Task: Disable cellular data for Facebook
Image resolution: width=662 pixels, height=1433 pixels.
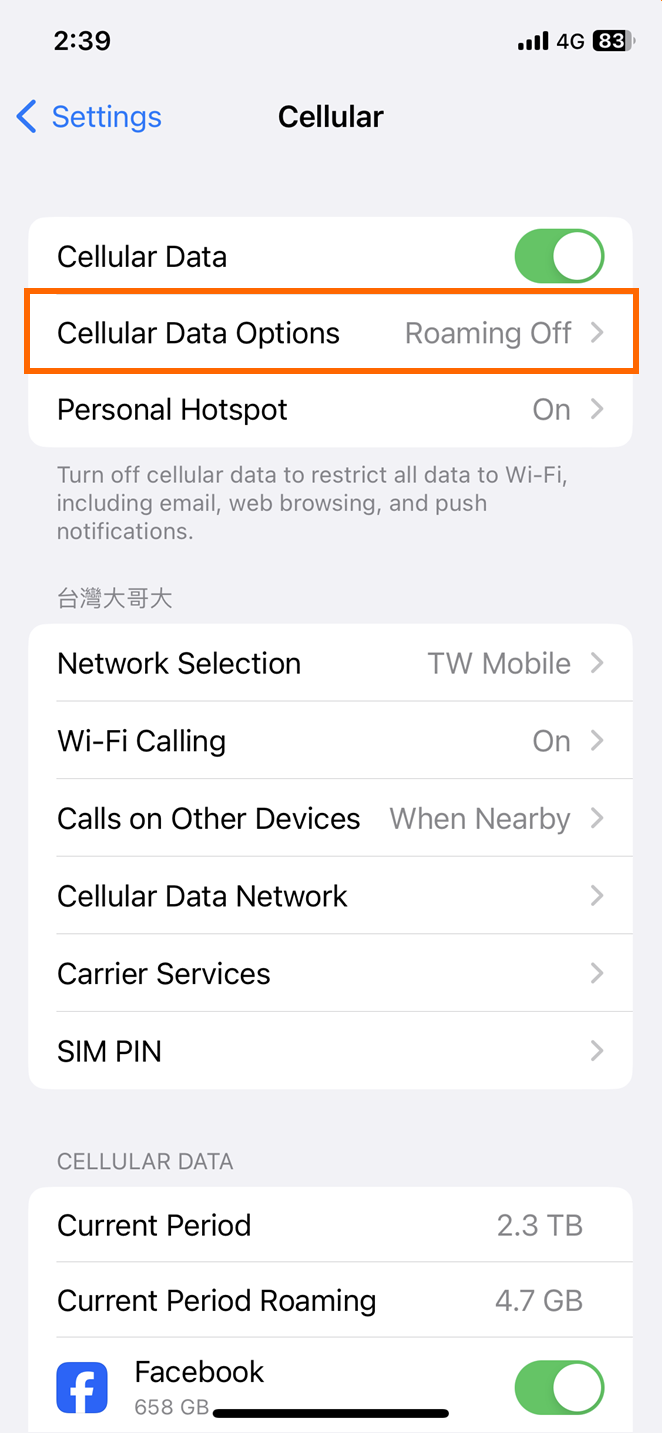Action: pyautogui.click(x=559, y=1389)
